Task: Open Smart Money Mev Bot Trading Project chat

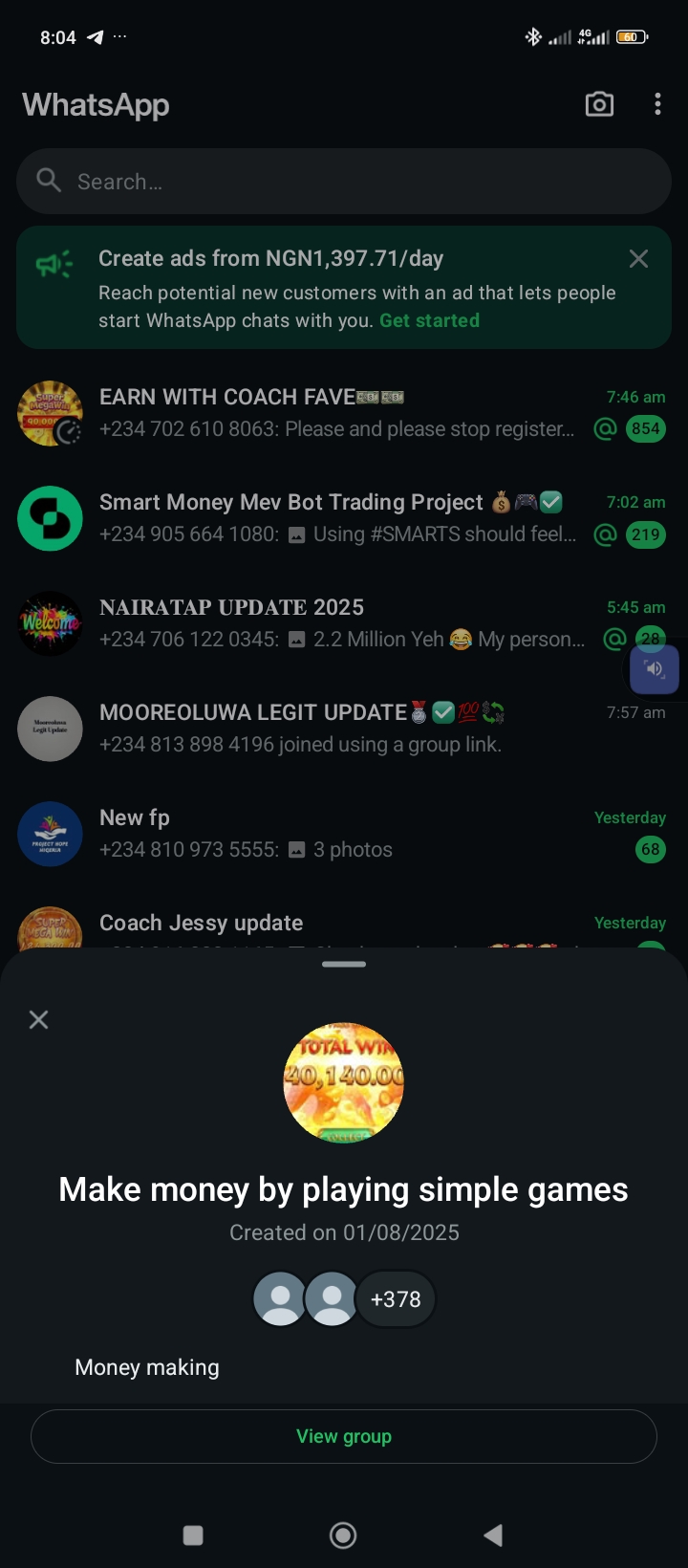Action: [336, 518]
